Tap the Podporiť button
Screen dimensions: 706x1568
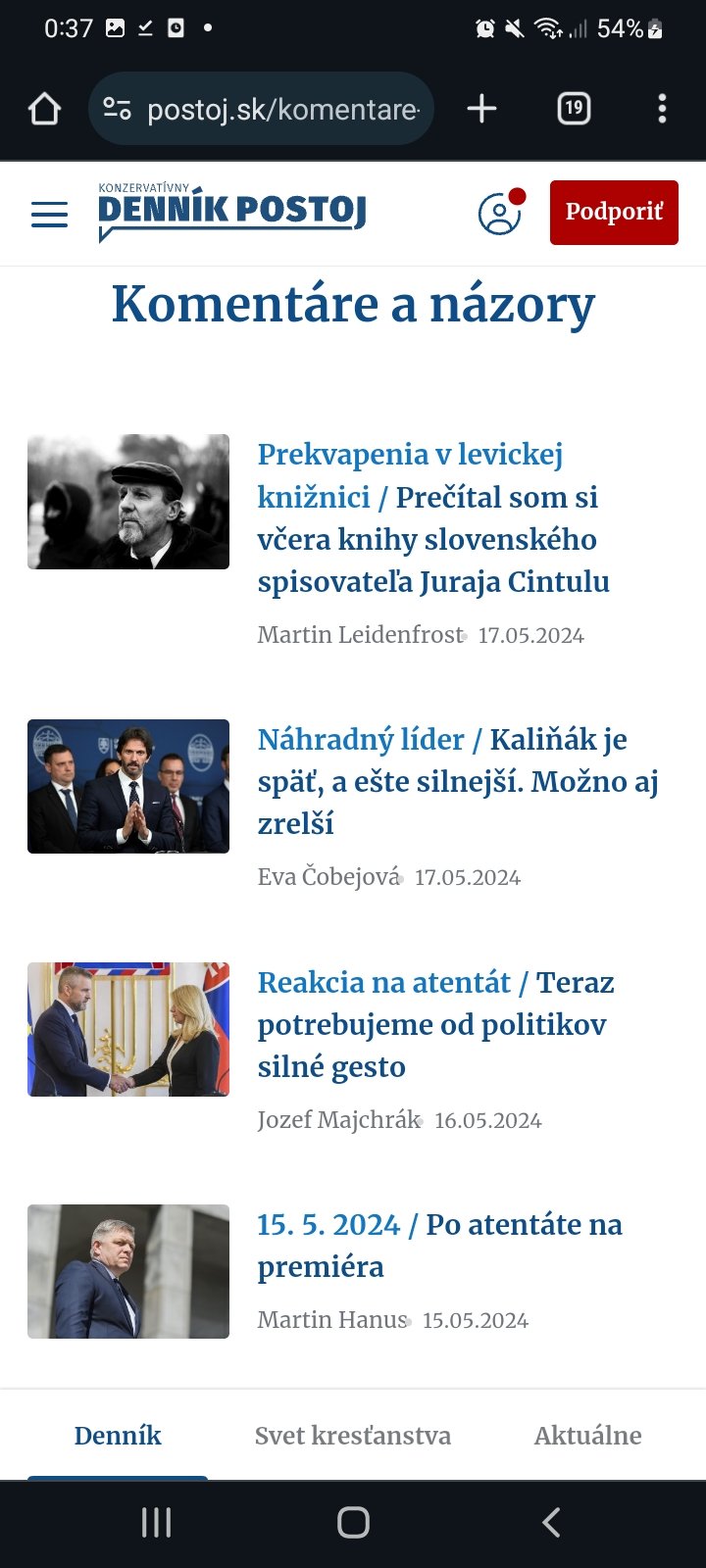coord(614,212)
